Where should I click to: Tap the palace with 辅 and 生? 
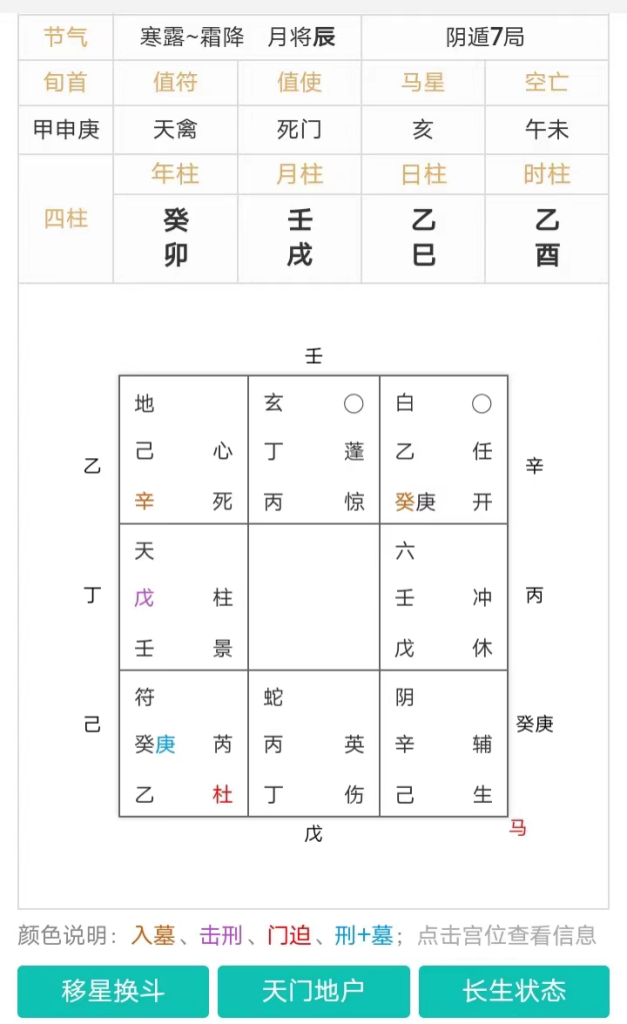point(443,743)
